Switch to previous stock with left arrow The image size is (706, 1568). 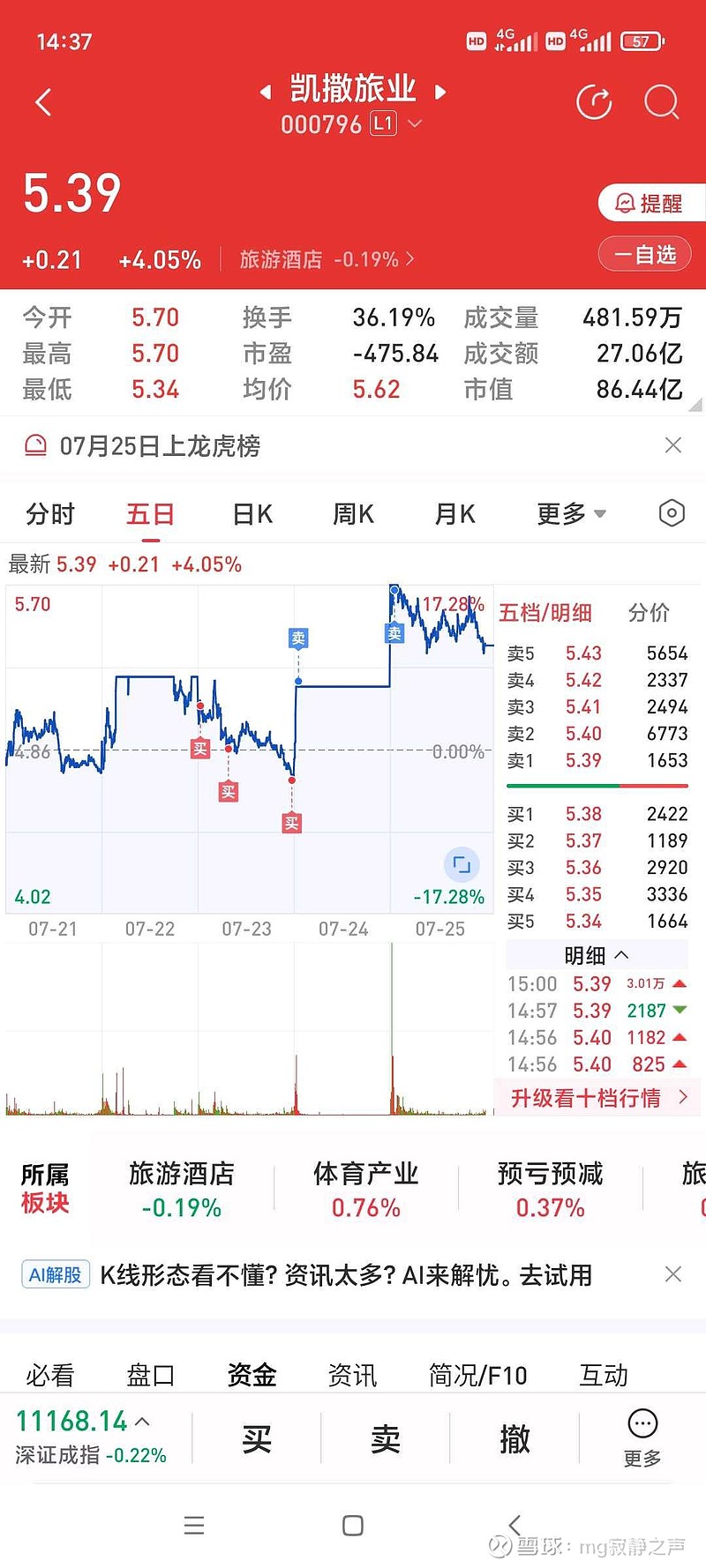click(x=267, y=90)
